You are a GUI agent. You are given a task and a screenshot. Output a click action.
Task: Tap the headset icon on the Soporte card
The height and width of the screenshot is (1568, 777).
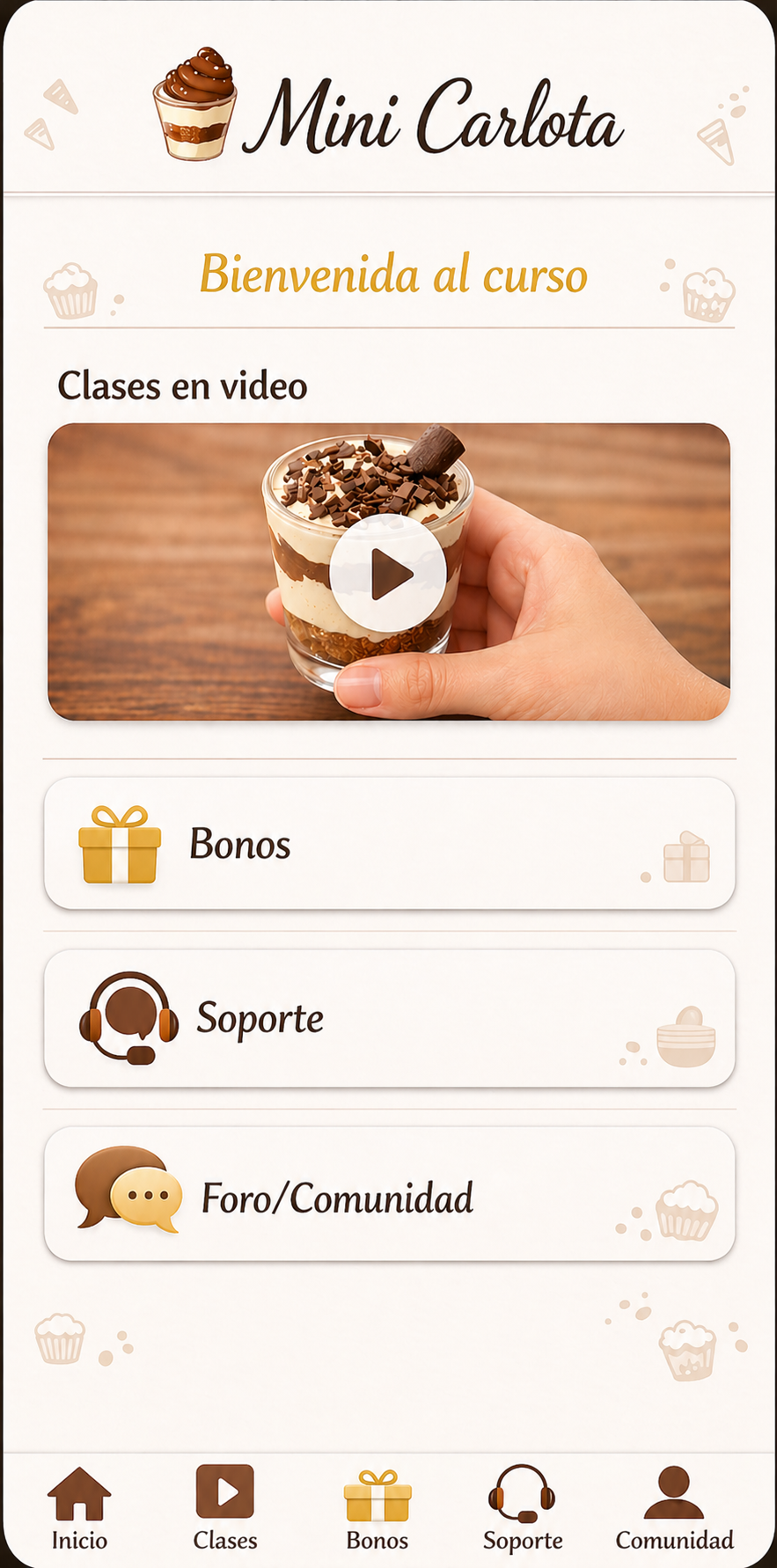[x=126, y=1017]
